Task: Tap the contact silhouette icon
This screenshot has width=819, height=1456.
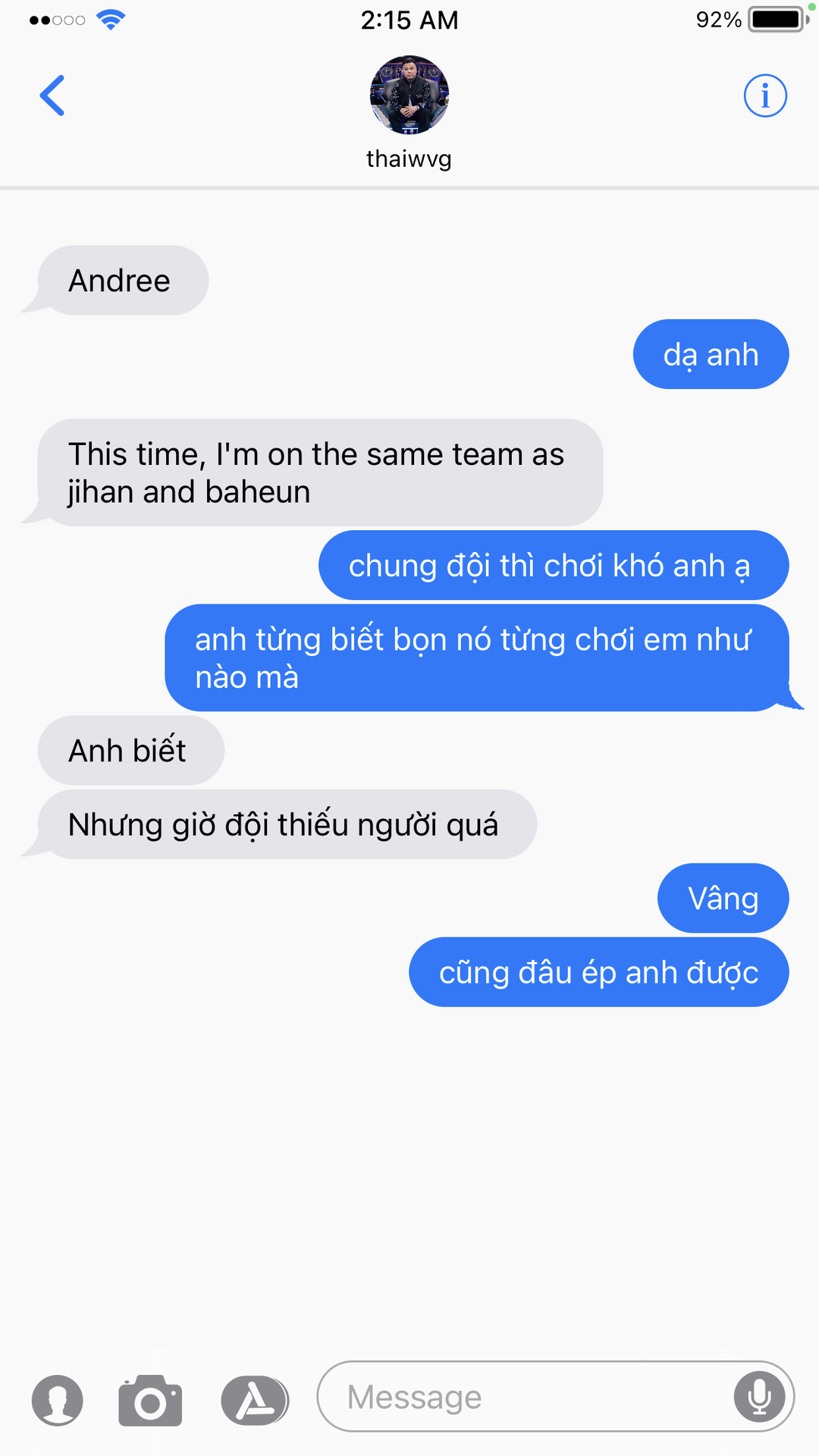Action: point(58,1400)
